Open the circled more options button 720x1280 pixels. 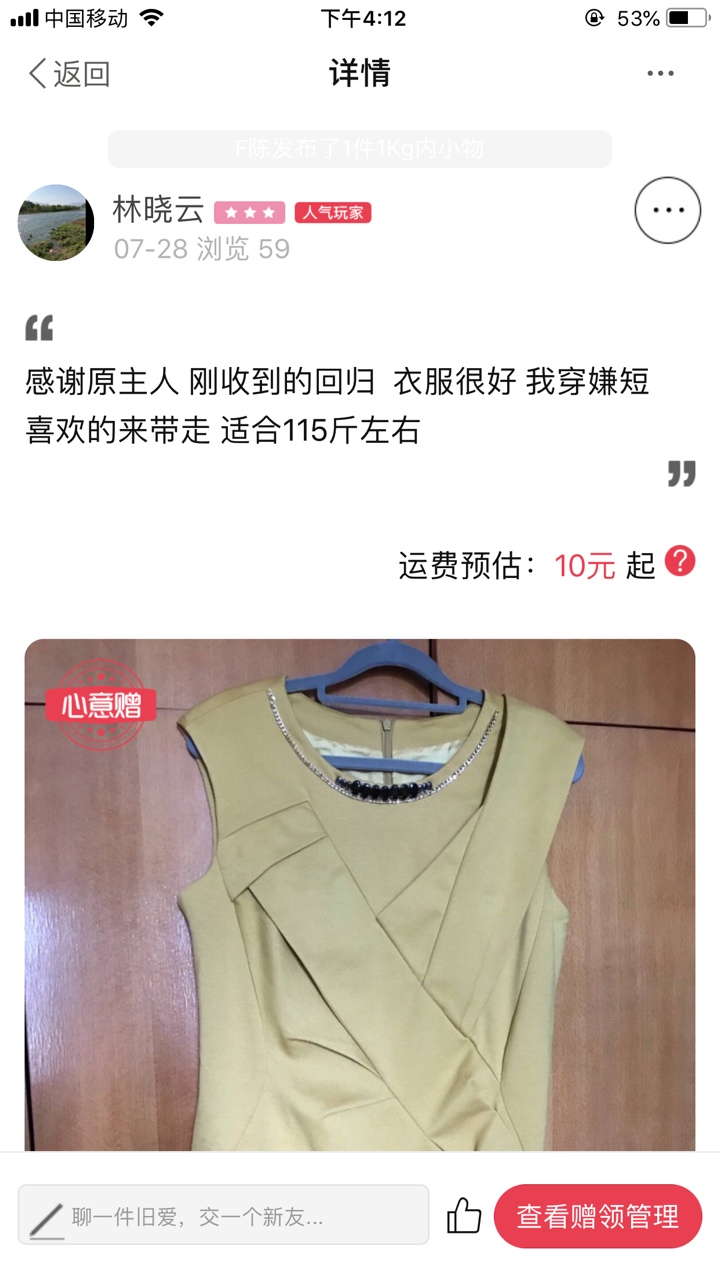pos(668,210)
